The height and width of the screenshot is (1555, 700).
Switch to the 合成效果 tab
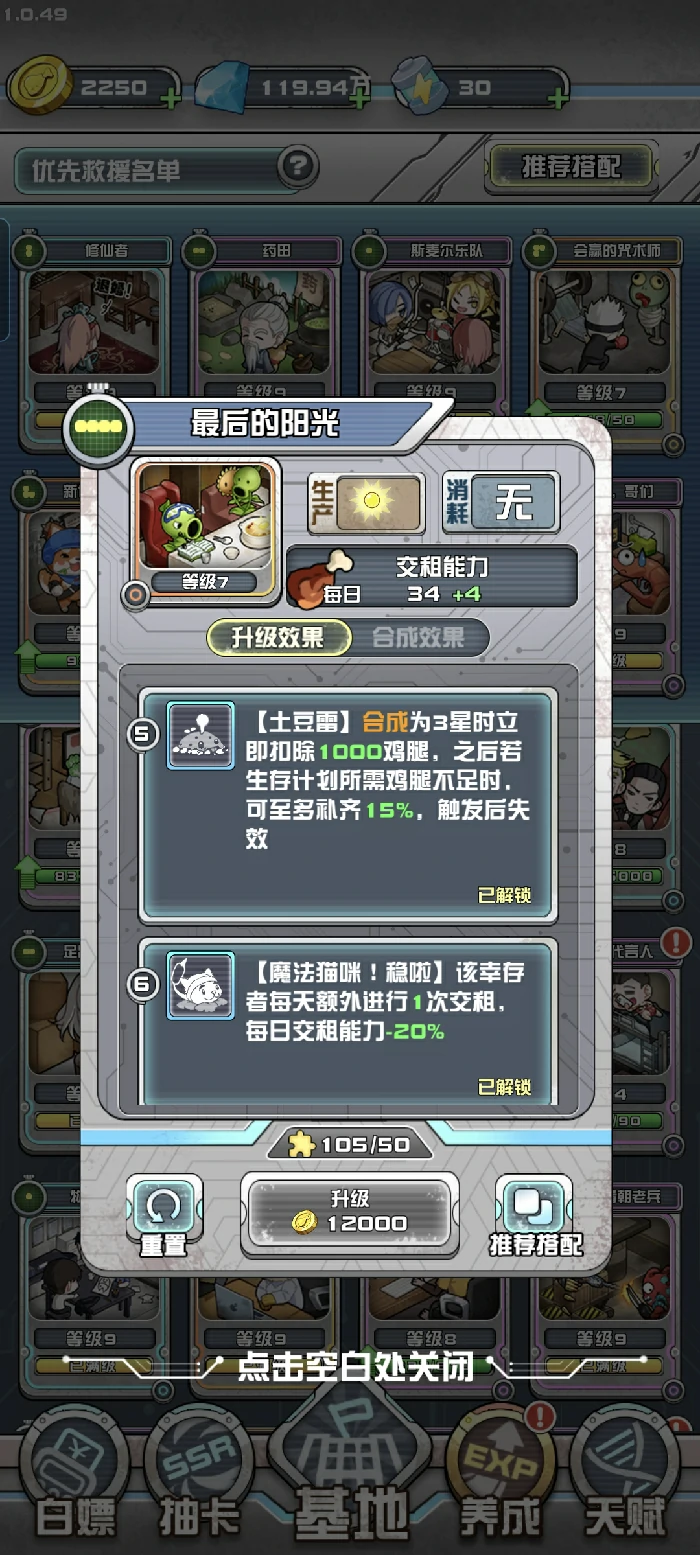[x=418, y=638]
